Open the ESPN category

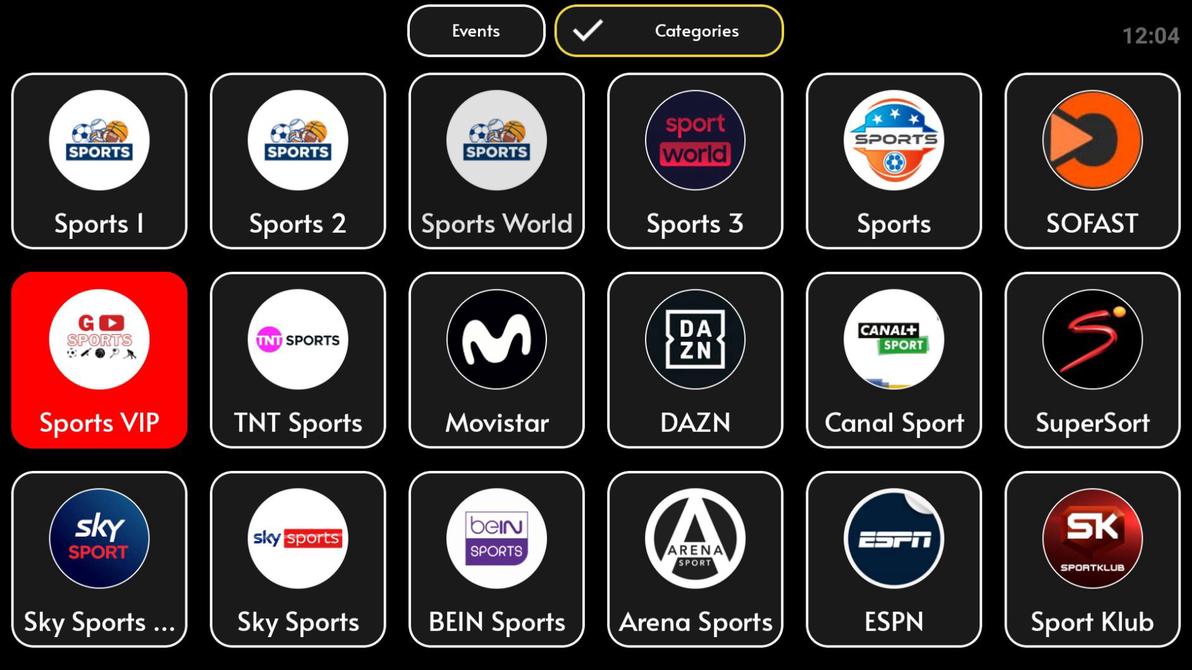[894, 559]
